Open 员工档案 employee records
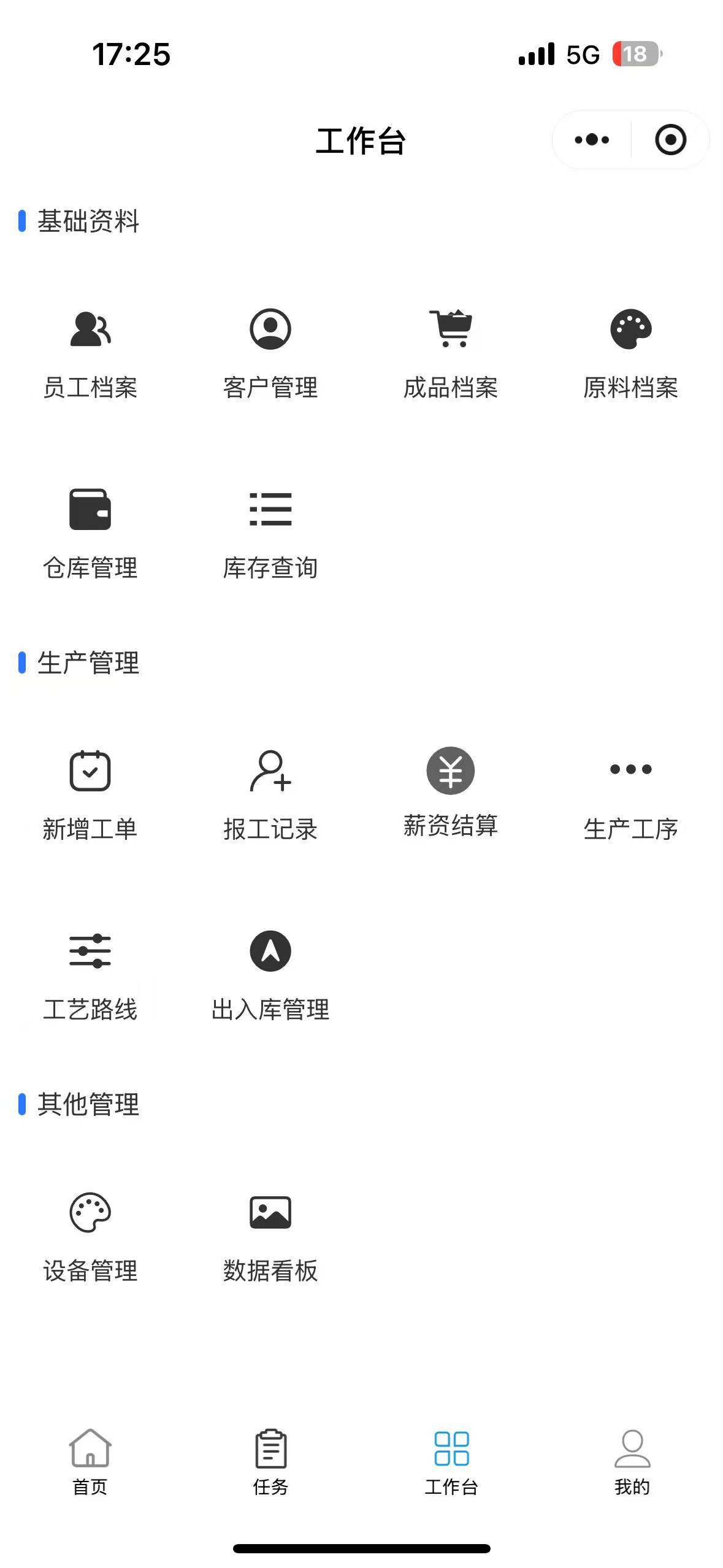723x1568 pixels. [90, 353]
